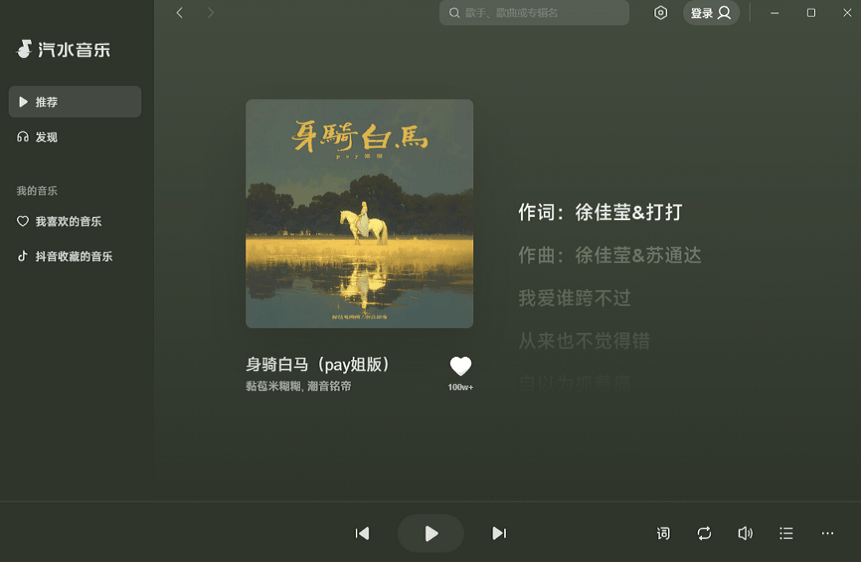Show the play queue list
This screenshot has height=562, width=861.
pos(786,534)
